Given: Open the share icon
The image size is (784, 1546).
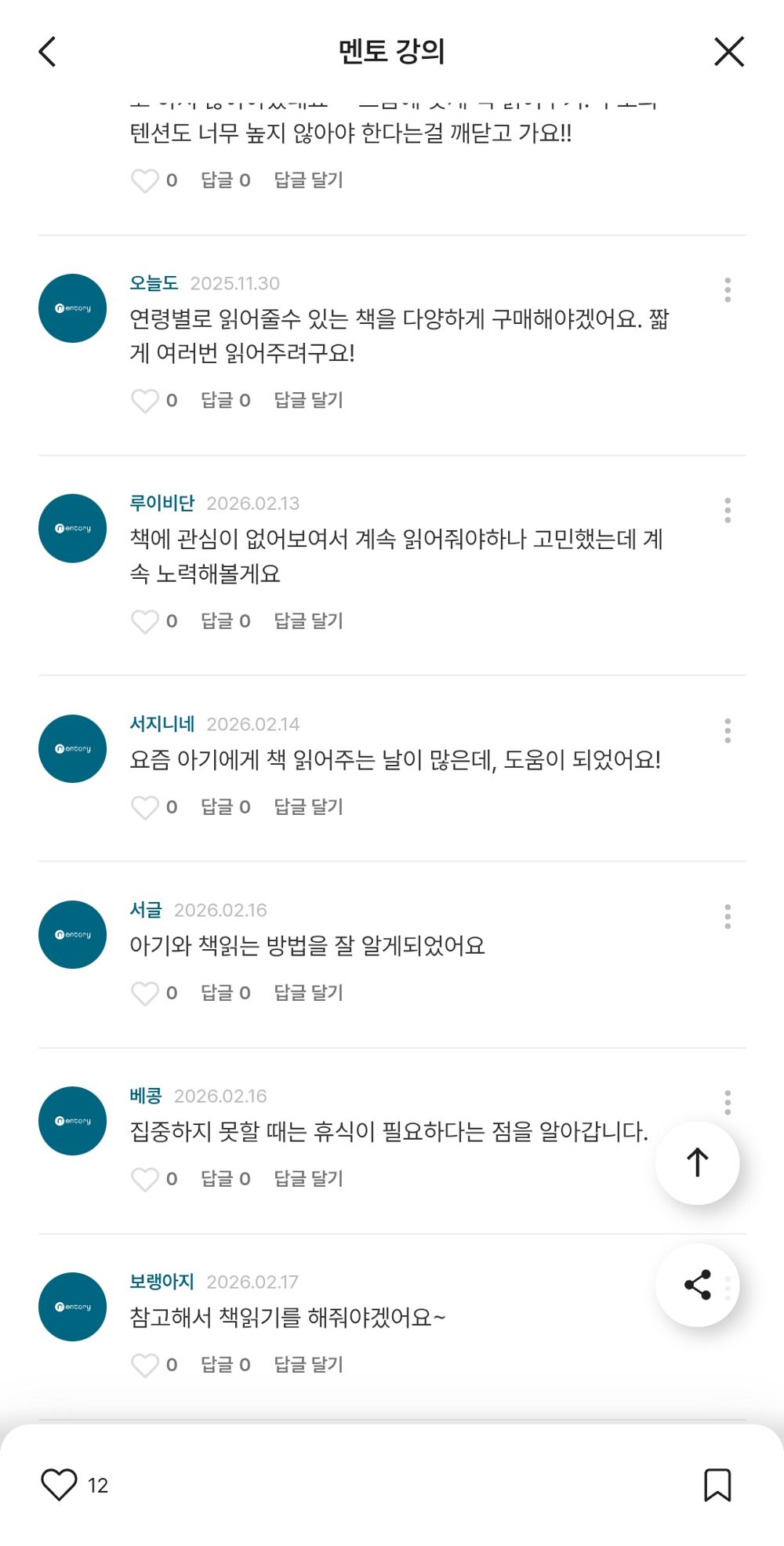Looking at the screenshot, I should tap(697, 1285).
